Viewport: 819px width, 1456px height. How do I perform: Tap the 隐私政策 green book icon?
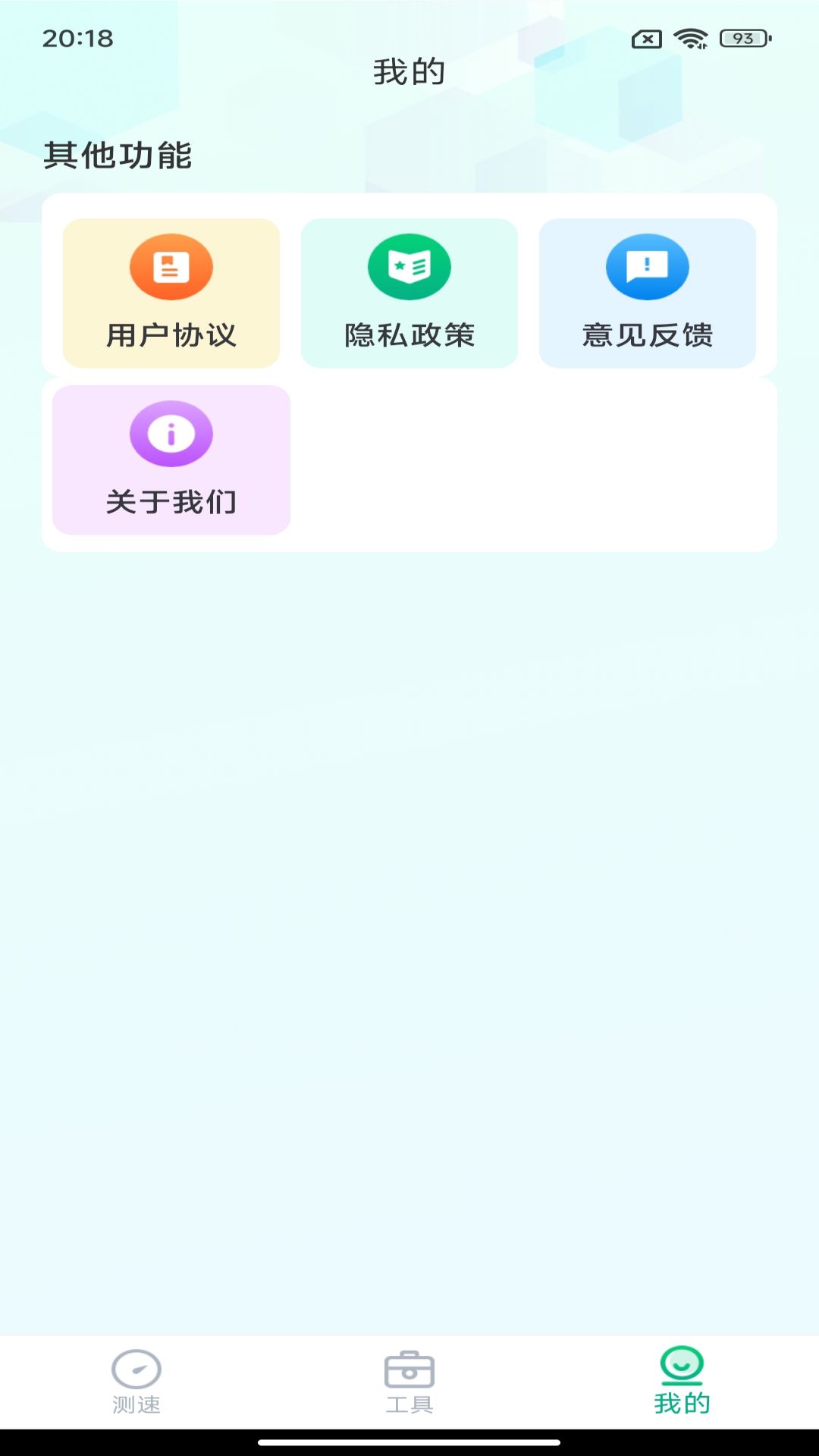pyautogui.click(x=409, y=267)
